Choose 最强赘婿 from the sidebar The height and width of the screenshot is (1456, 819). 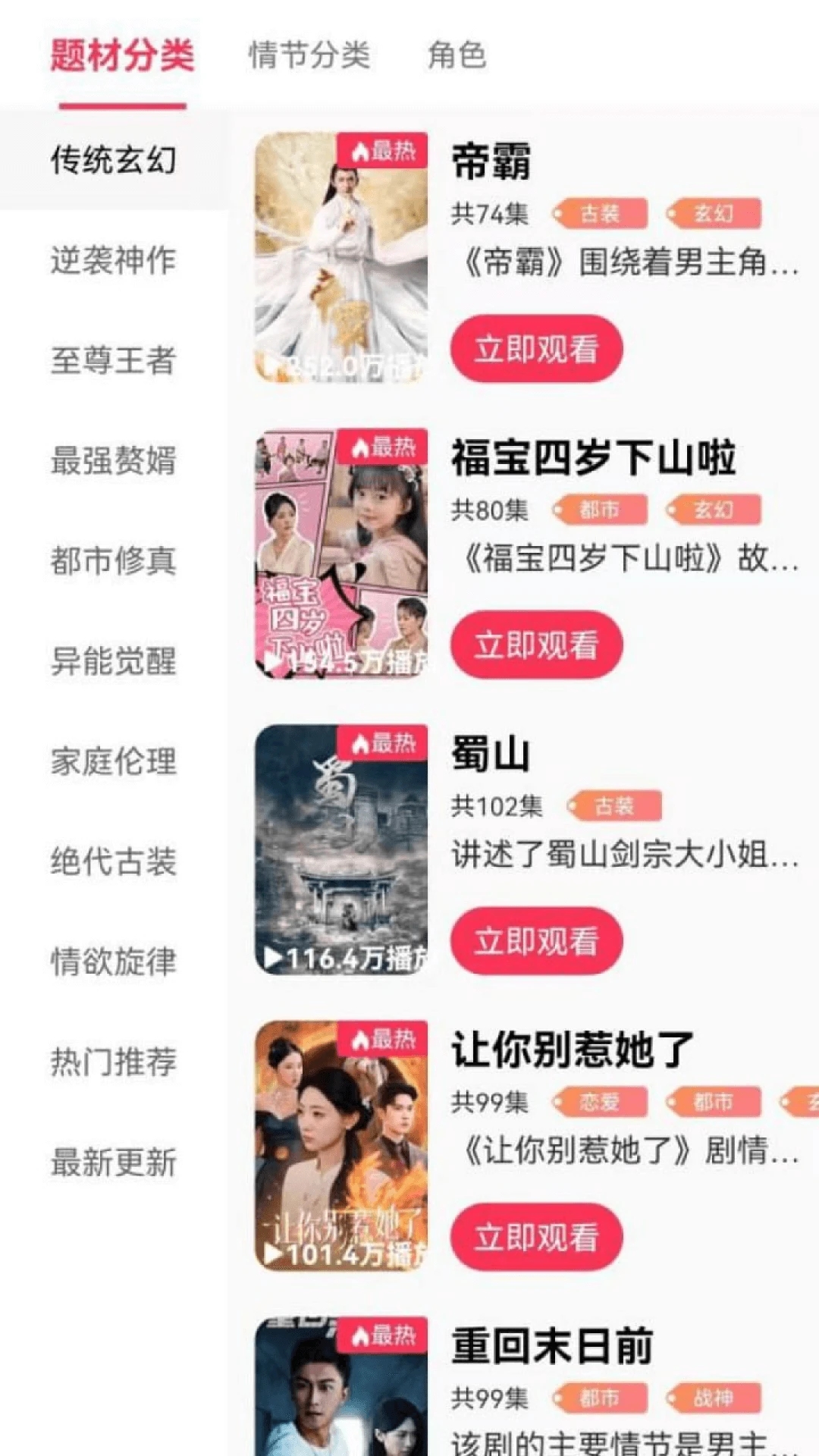point(114,460)
